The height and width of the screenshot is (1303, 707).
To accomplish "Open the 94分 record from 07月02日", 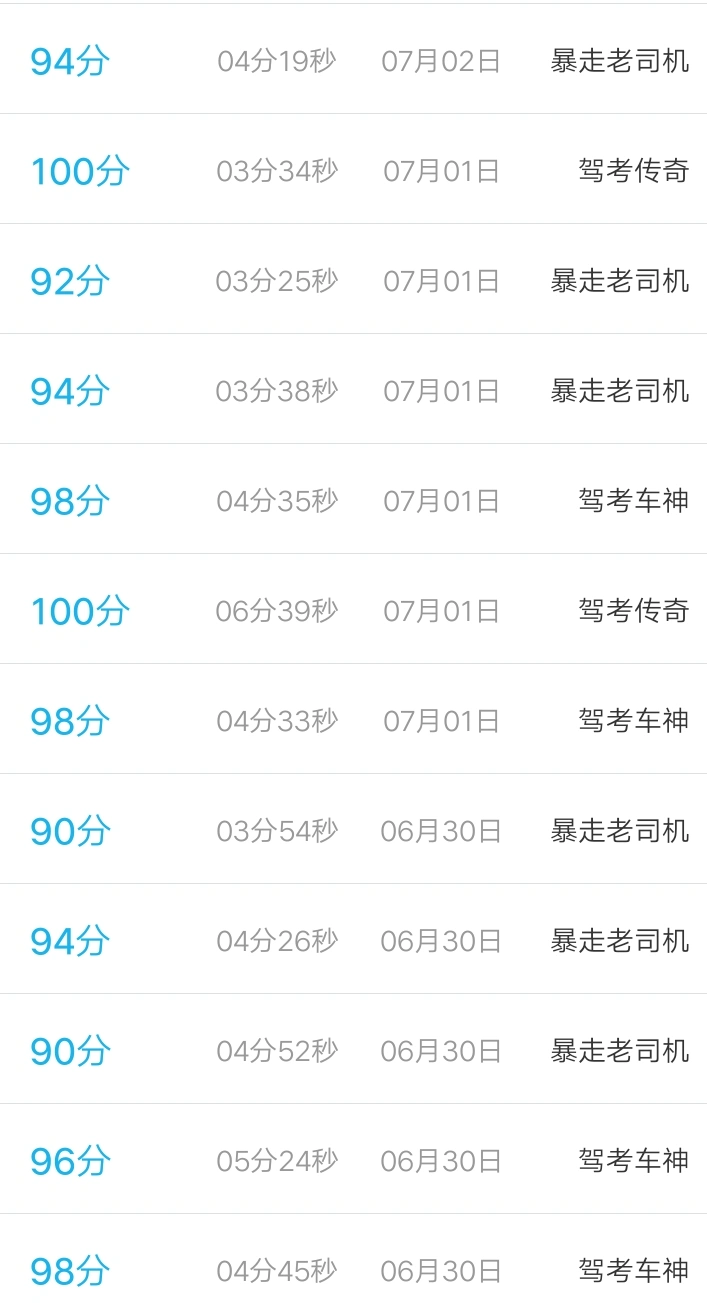I will (x=353, y=59).
